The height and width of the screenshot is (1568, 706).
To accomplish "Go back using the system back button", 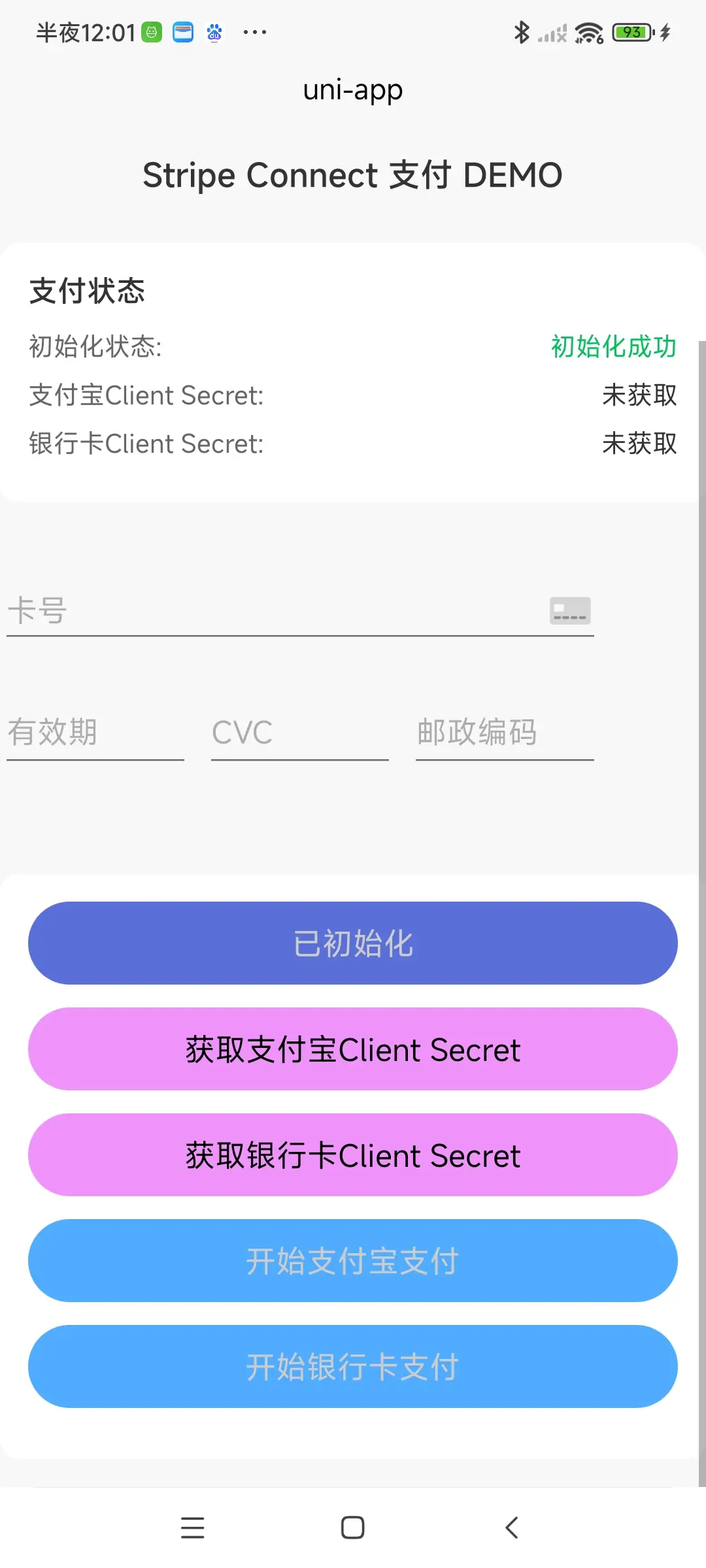I will click(512, 1527).
